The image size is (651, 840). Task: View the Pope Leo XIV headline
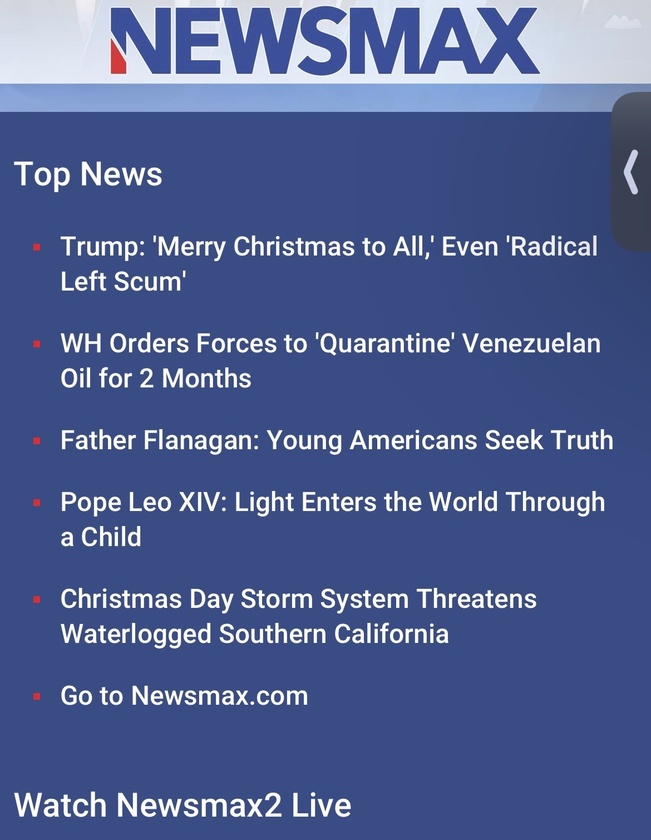[332, 519]
